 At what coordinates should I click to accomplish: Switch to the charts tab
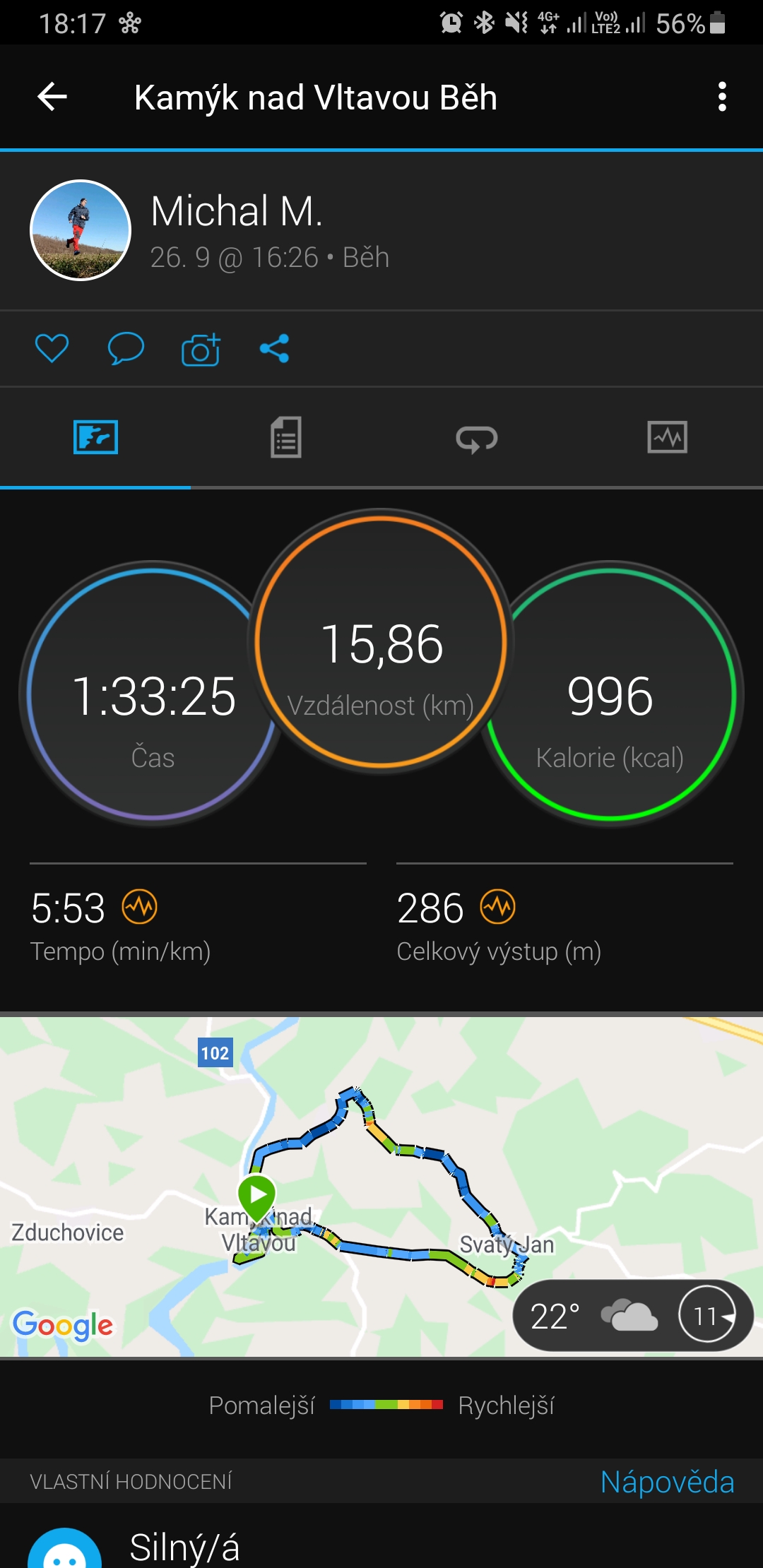[x=668, y=437]
